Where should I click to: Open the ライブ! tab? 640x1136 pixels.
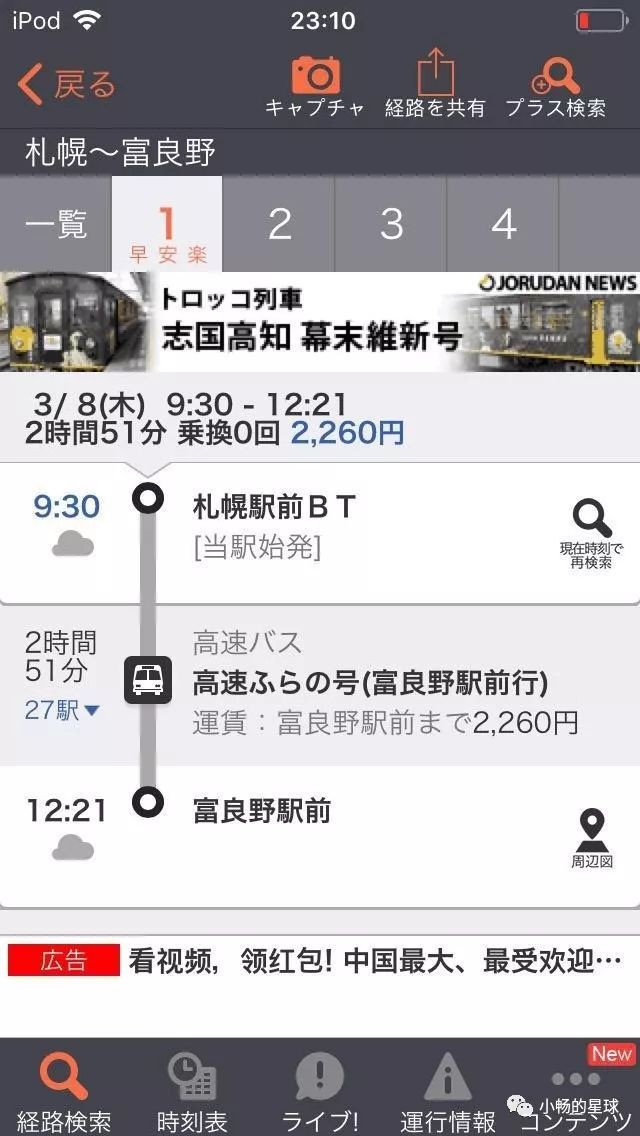(320, 1089)
